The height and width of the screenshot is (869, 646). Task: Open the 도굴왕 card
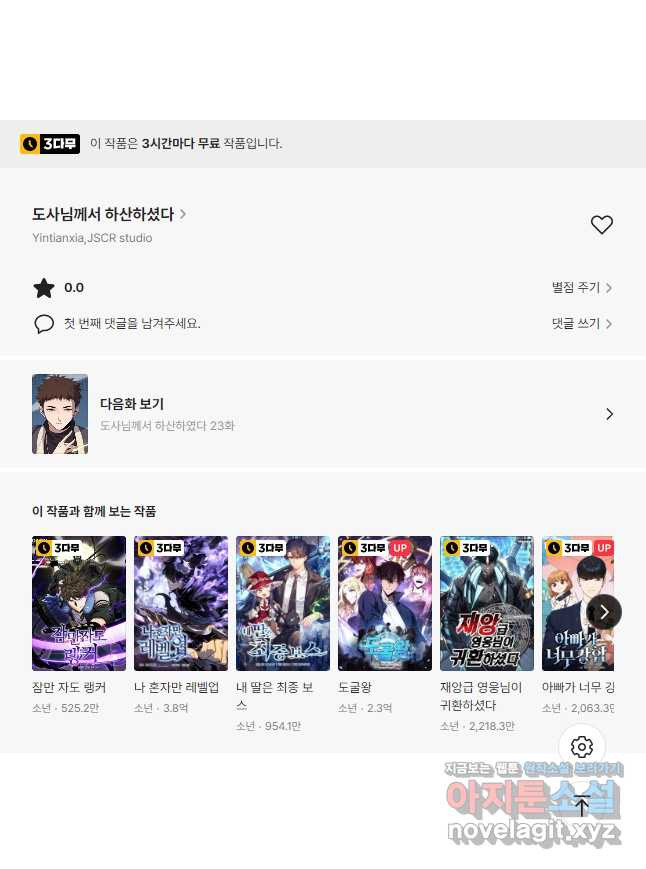[385, 604]
